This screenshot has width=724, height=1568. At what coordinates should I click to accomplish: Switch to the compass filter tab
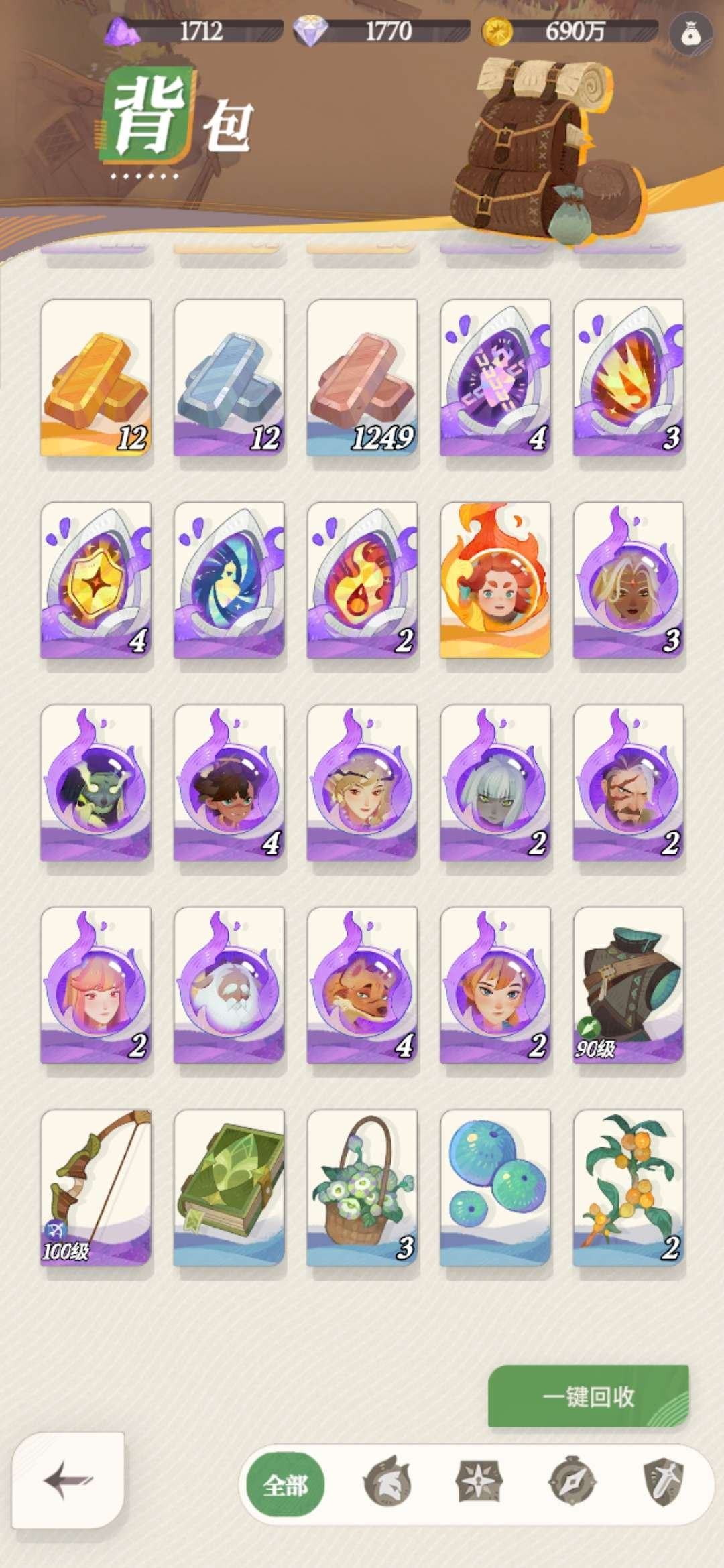click(571, 1482)
